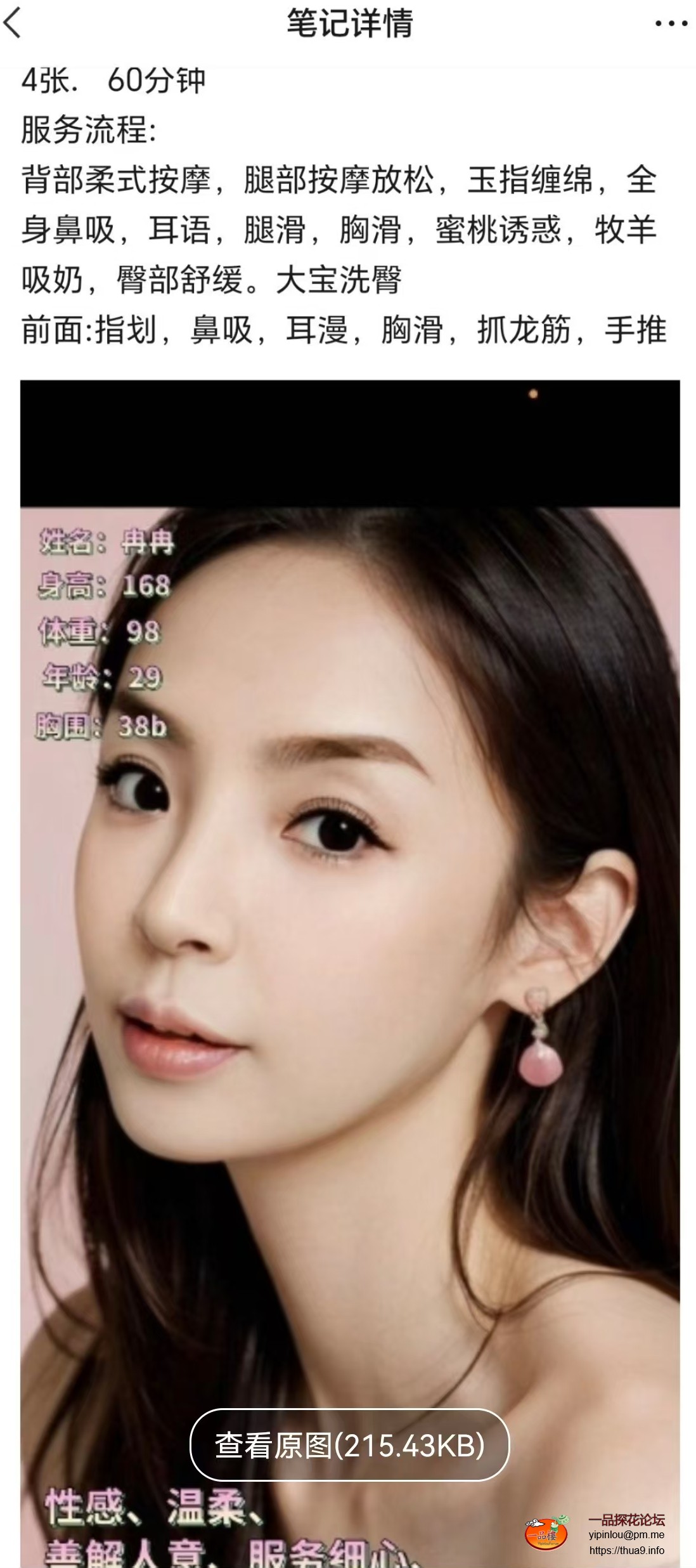Go back from the 笔记详情 page
Viewport: 696px width, 1568px height.
tap(14, 23)
